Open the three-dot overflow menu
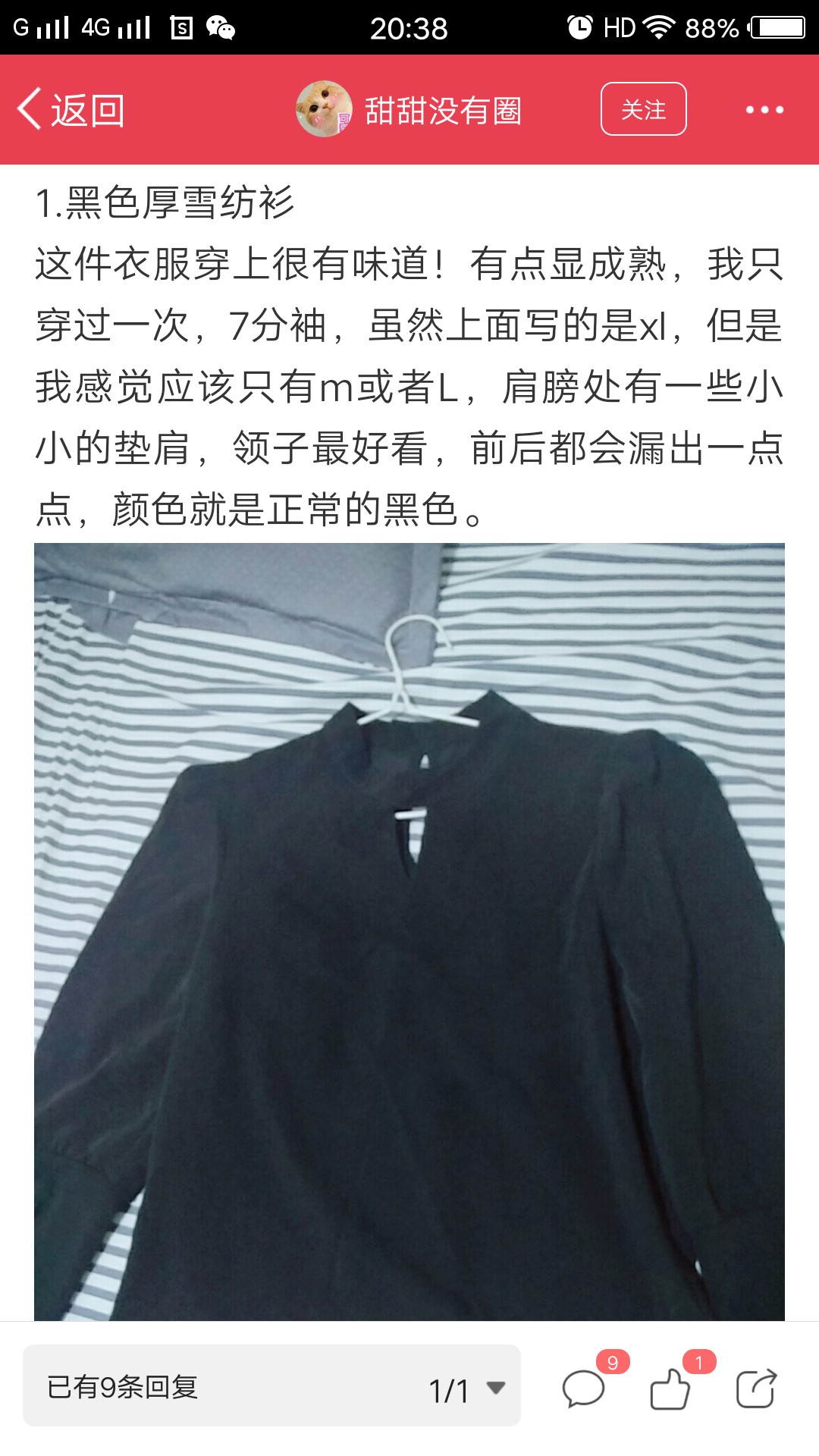The image size is (819, 1456). tap(764, 110)
